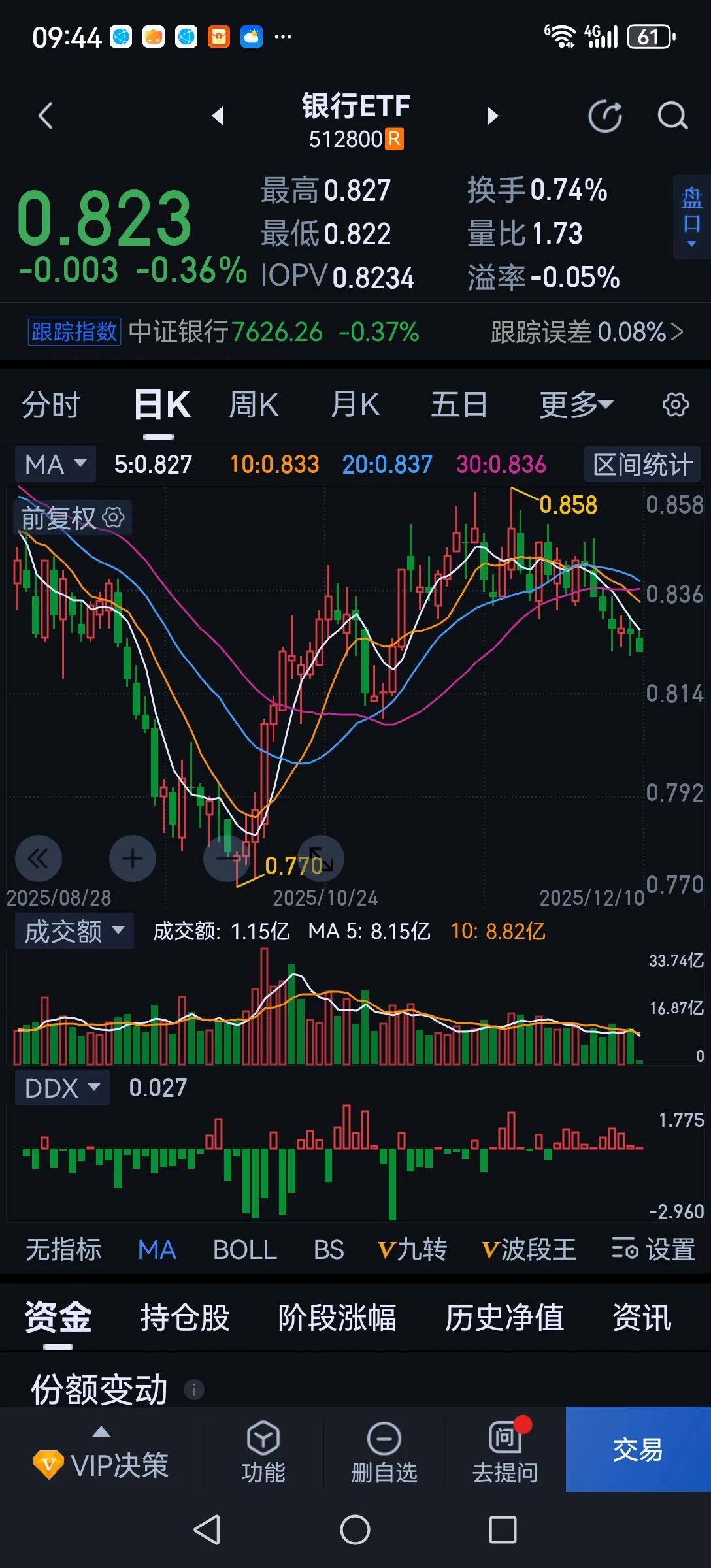Open the 功能 functions menu
This screenshot has width=711, height=1568.
point(262,1450)
